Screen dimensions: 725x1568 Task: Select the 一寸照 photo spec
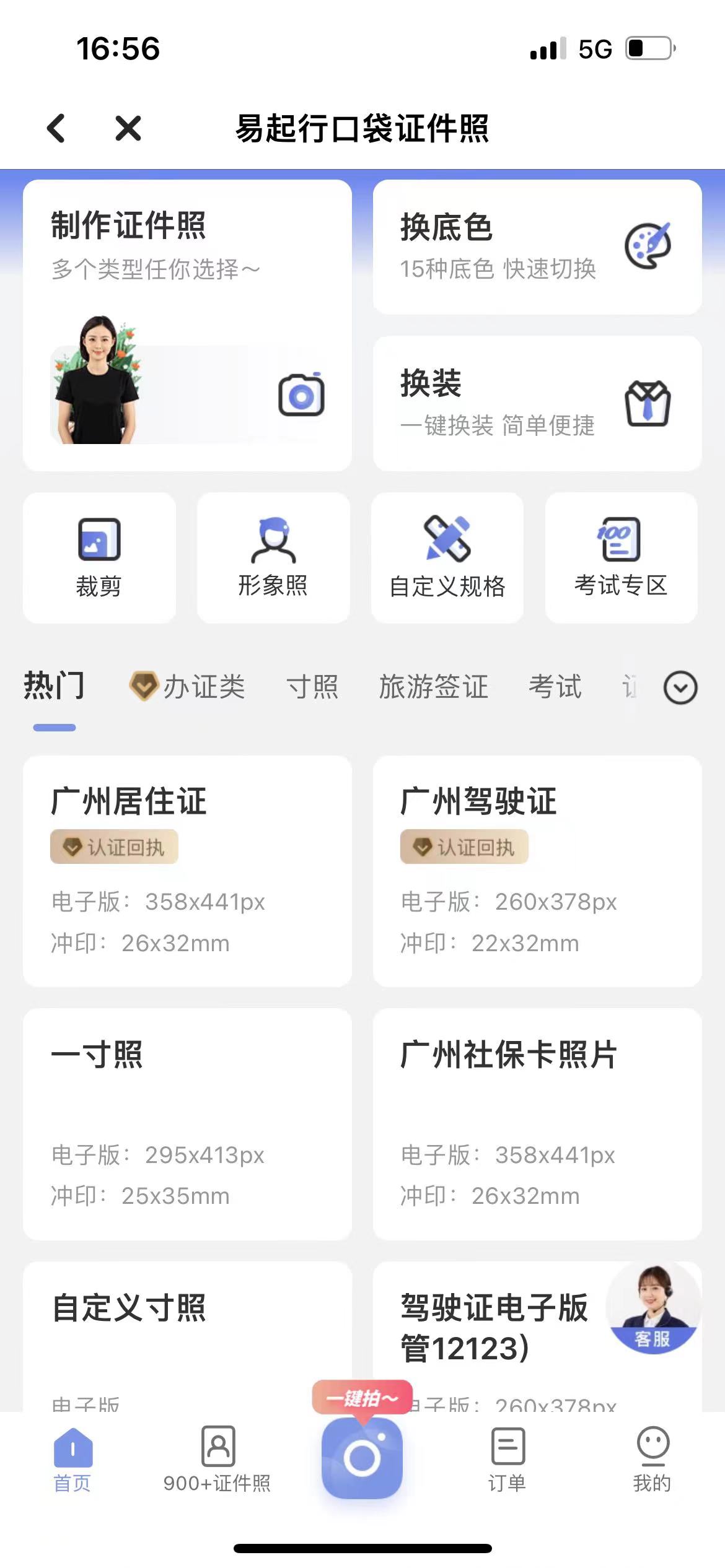pyautogui.click(x=187, y=1123)
